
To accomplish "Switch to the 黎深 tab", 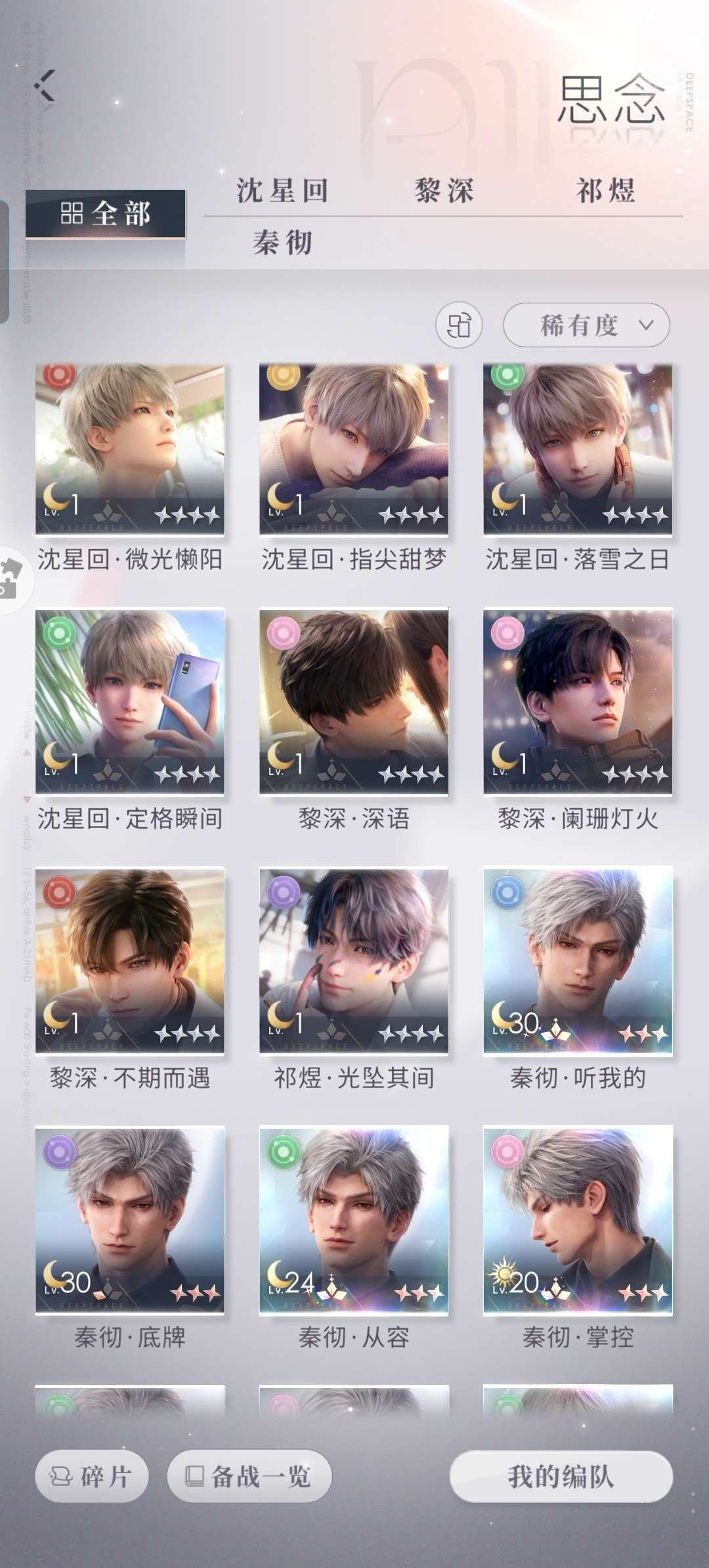I will coord(444,191).
